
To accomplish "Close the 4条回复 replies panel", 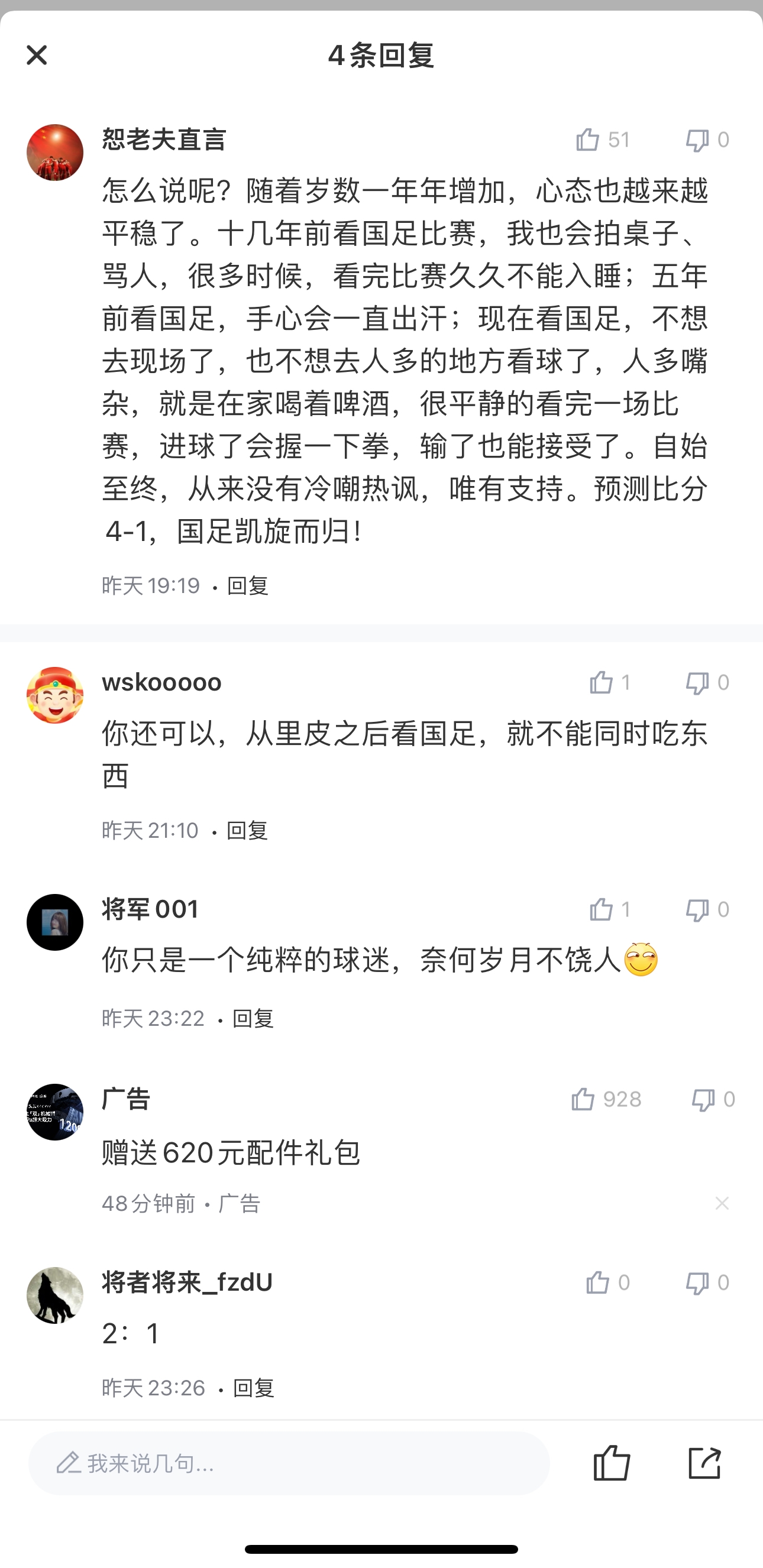I will (37, 56).
